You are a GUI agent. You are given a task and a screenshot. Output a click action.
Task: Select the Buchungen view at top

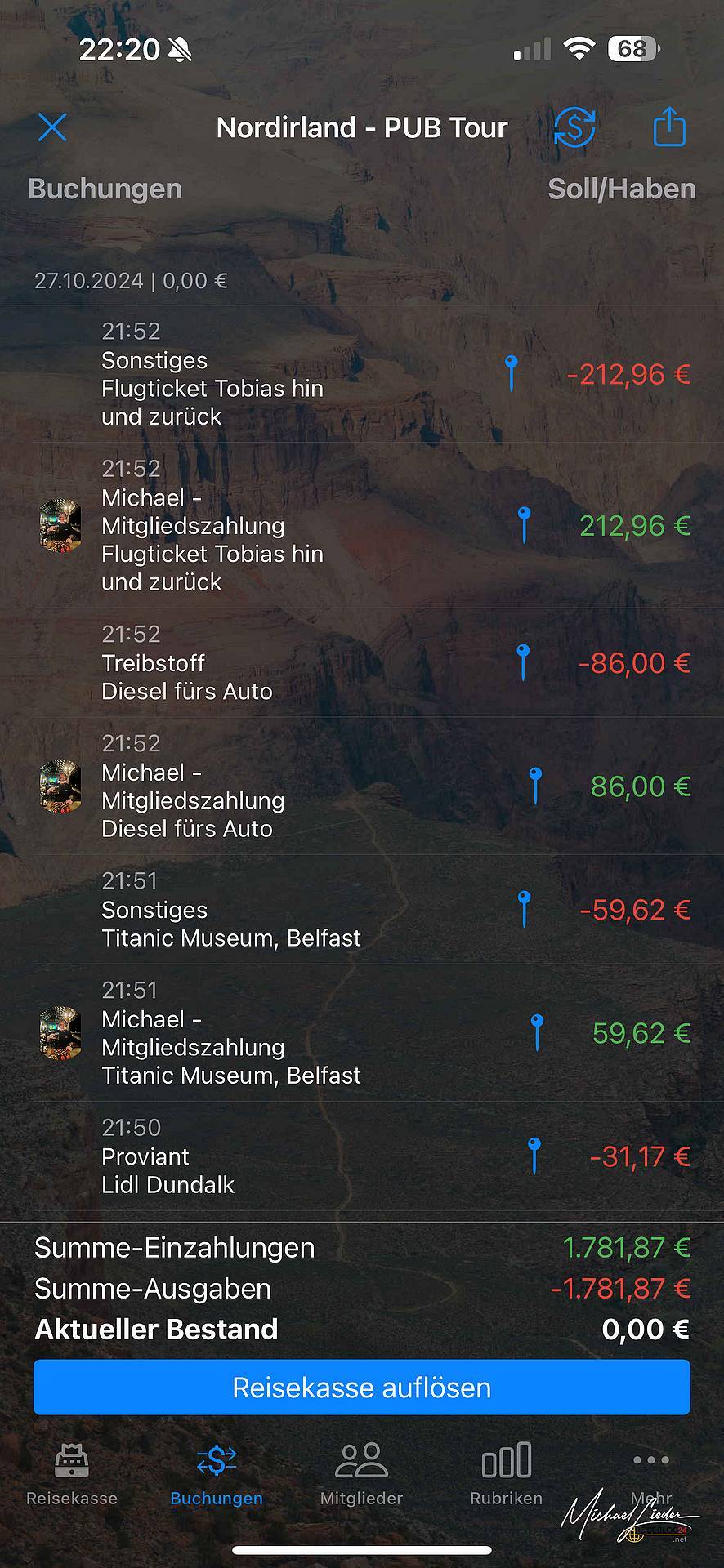(x=105, y=189)
